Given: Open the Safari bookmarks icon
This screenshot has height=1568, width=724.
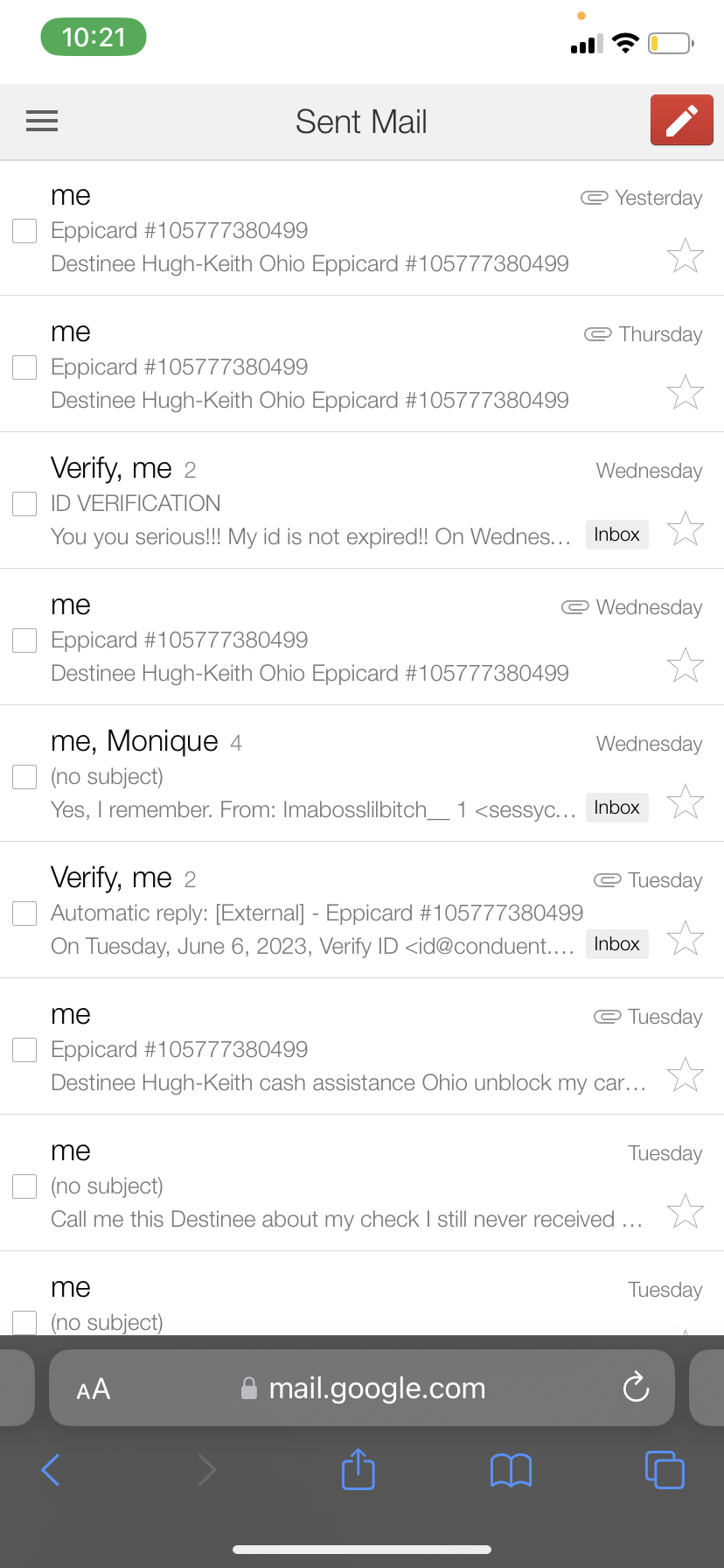Looking at the screenshot, I should pyautogui.click(x=511, y=1470).
